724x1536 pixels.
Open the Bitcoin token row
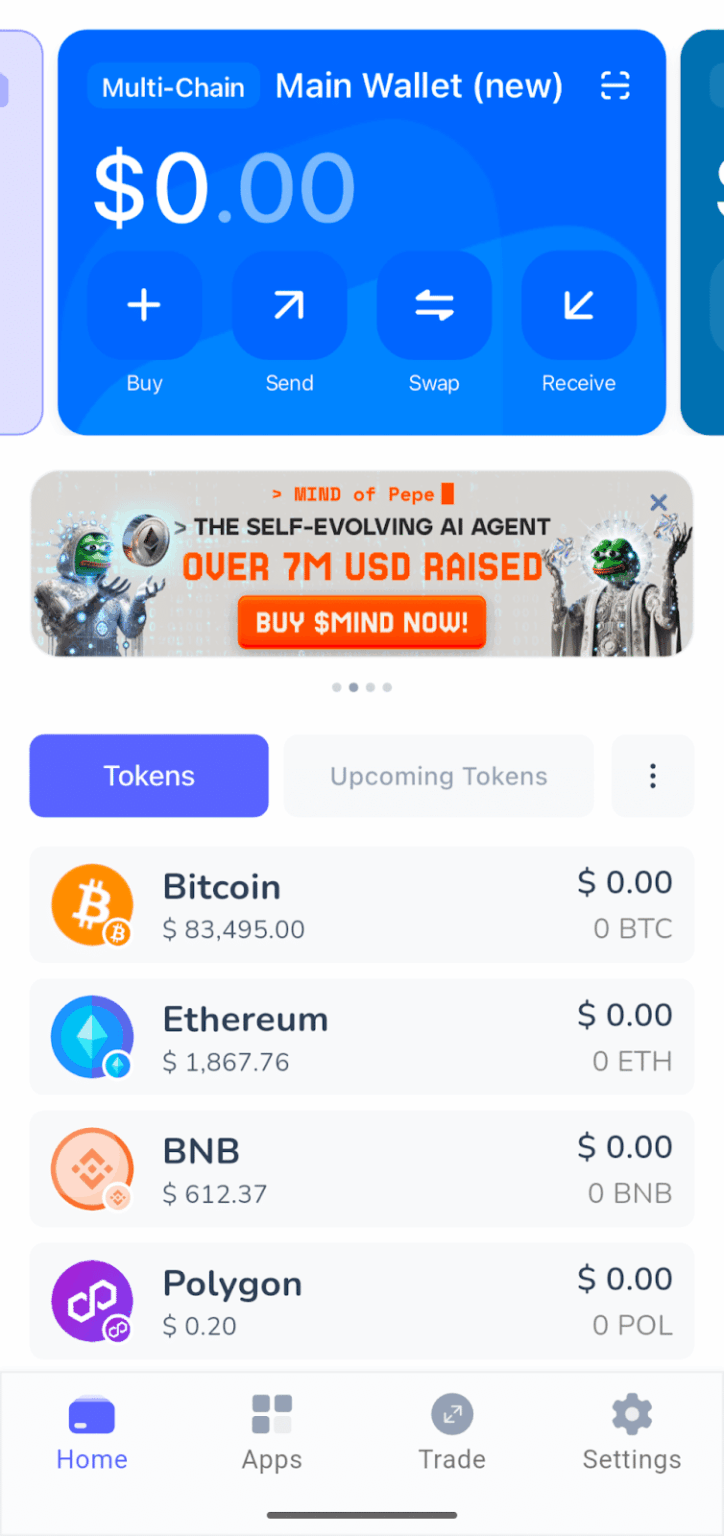pos(362,905)
